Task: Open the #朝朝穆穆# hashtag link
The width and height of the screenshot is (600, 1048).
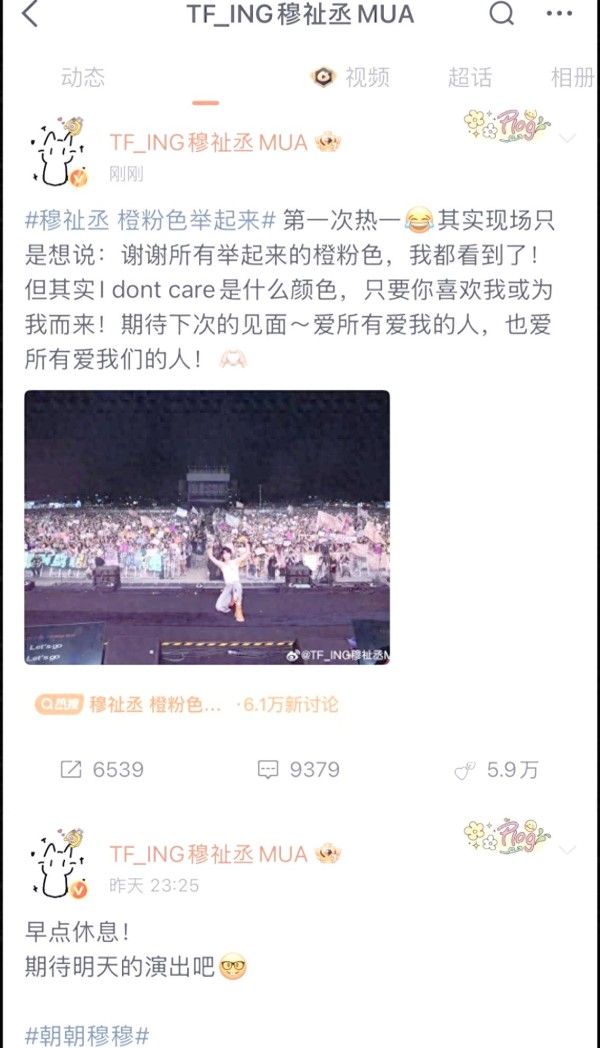Action: pyautogui.click(x=87, y=1034)
